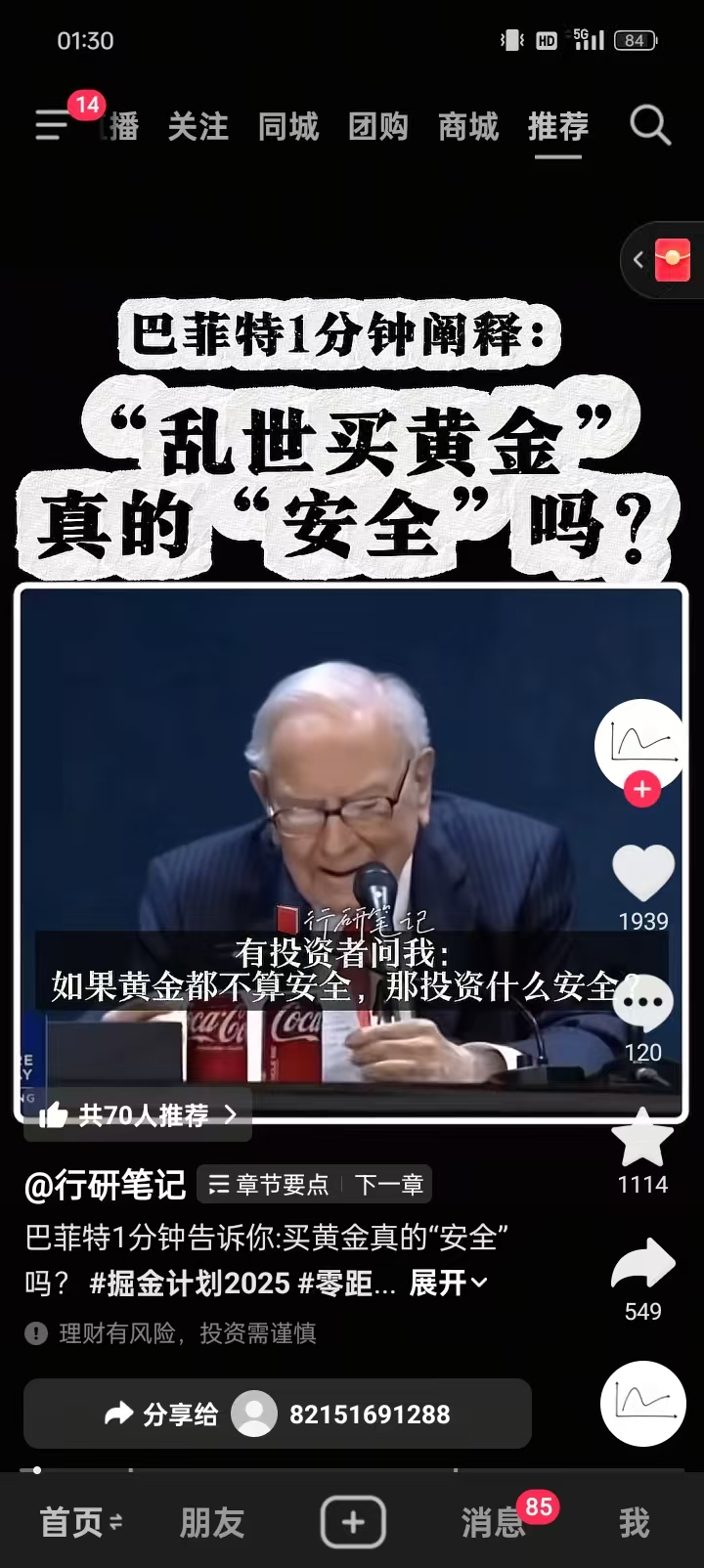Screen dimensions: 704x1568
Task: Go to the 消息 messages tab
Action: tap(494, 1522)
